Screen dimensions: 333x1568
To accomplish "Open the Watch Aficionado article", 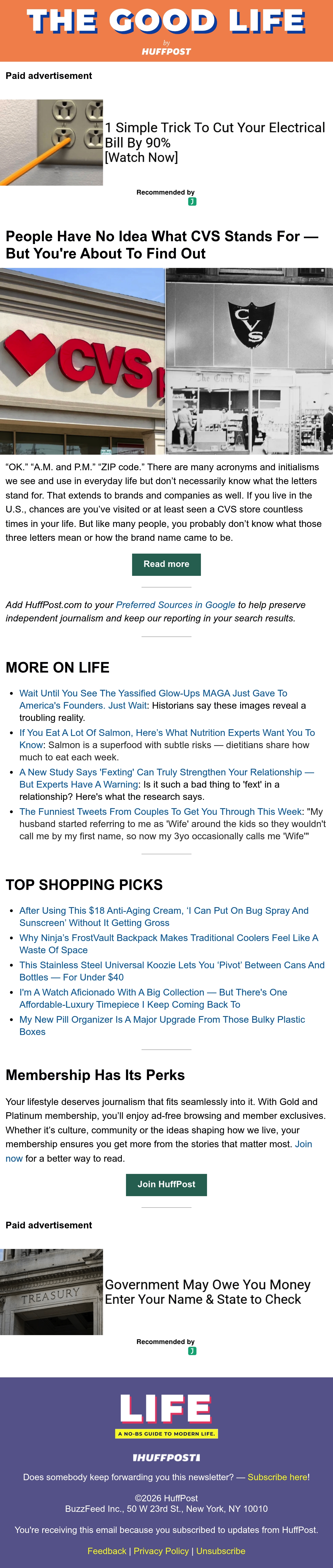I will [153, 998].
